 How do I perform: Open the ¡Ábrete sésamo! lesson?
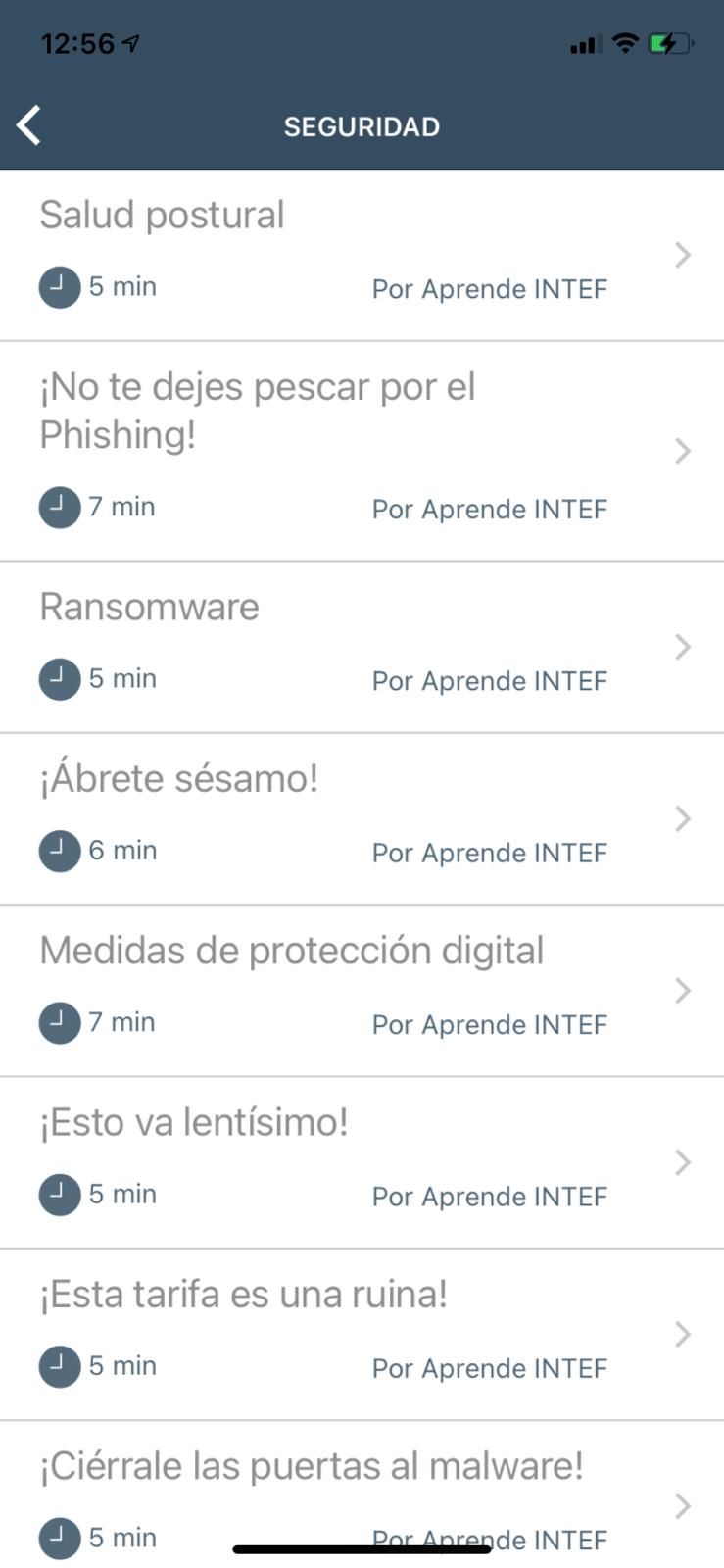click(362, 819)
